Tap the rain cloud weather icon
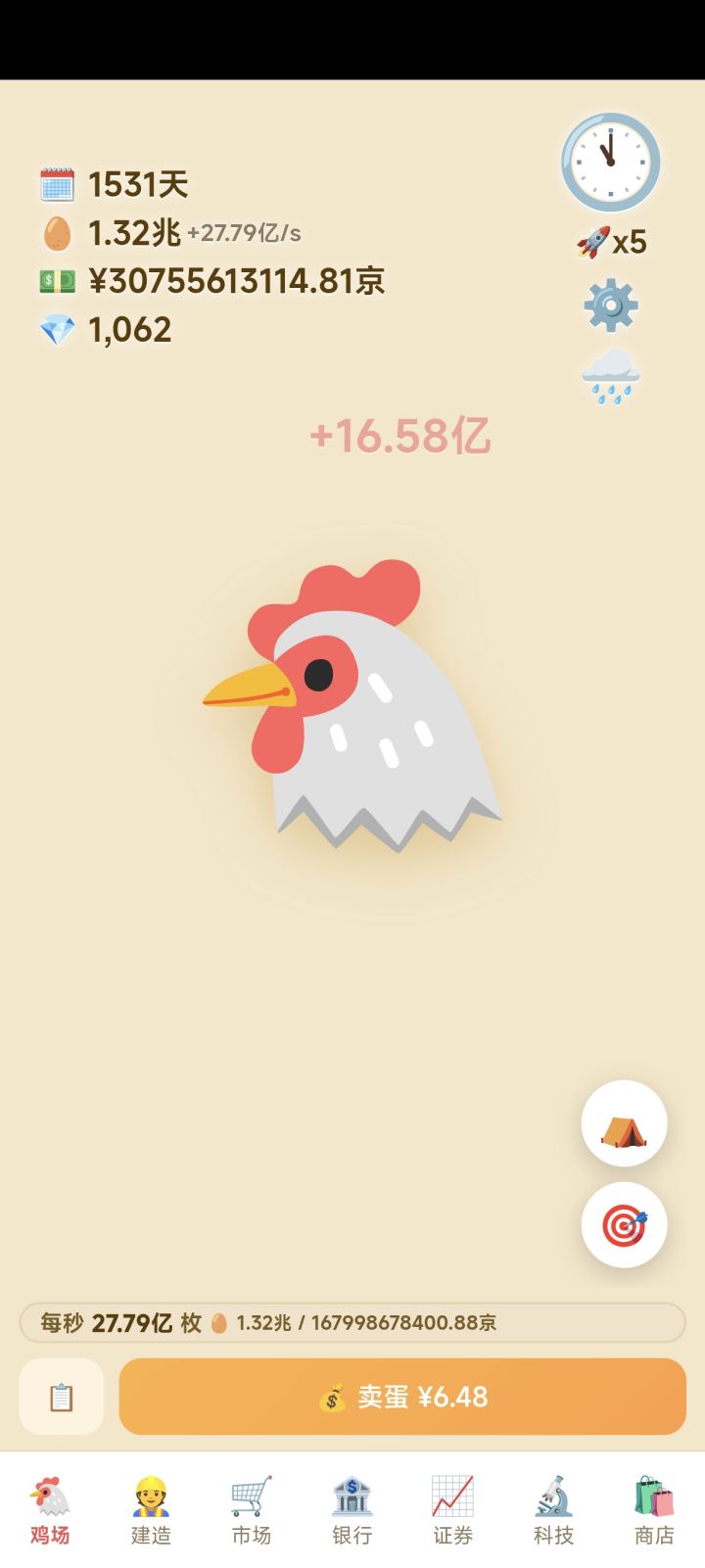 click(x=610, y=376)
